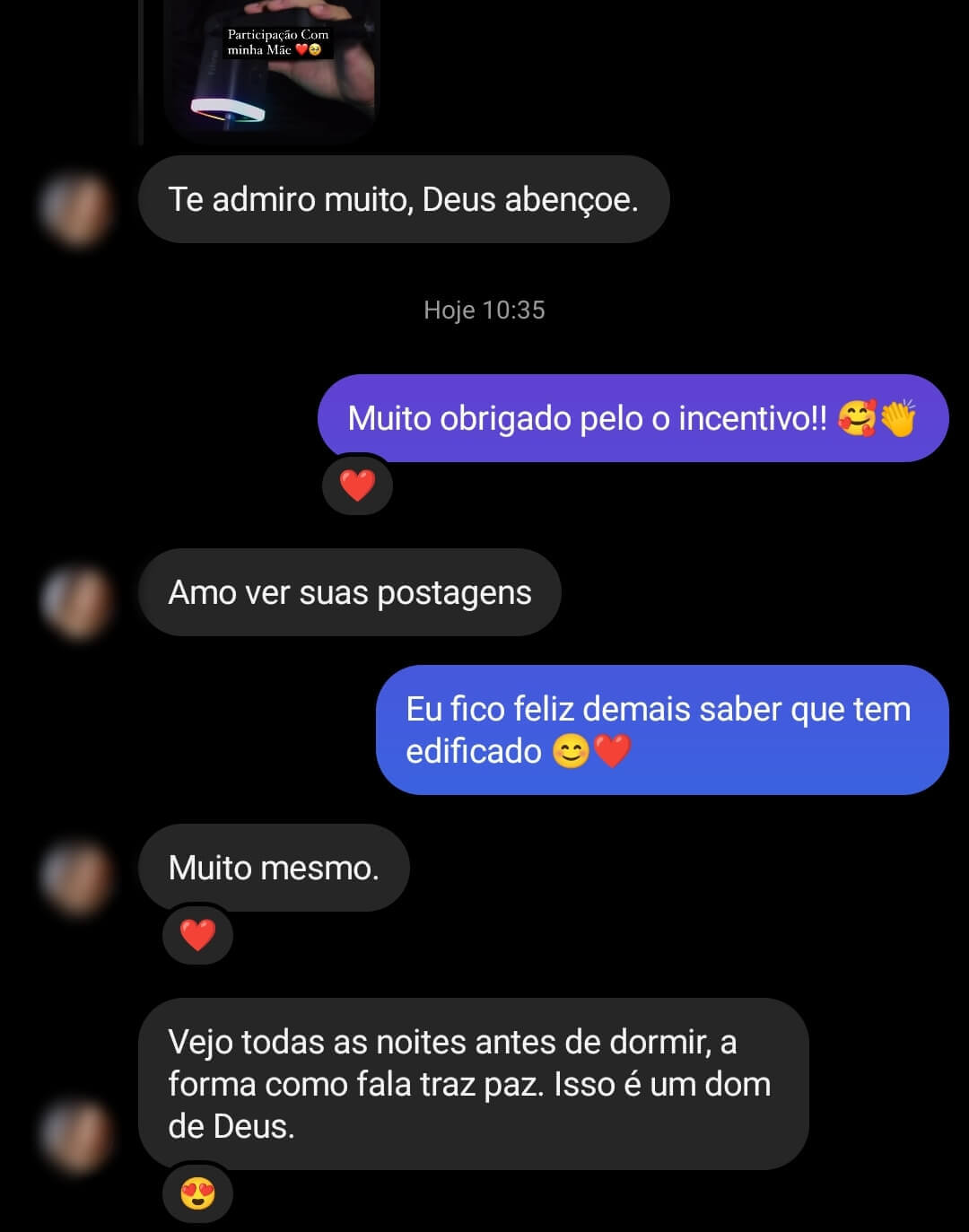Tap the 'Vejo todas as noites' long message
969x1232 pixels.
471,1083
